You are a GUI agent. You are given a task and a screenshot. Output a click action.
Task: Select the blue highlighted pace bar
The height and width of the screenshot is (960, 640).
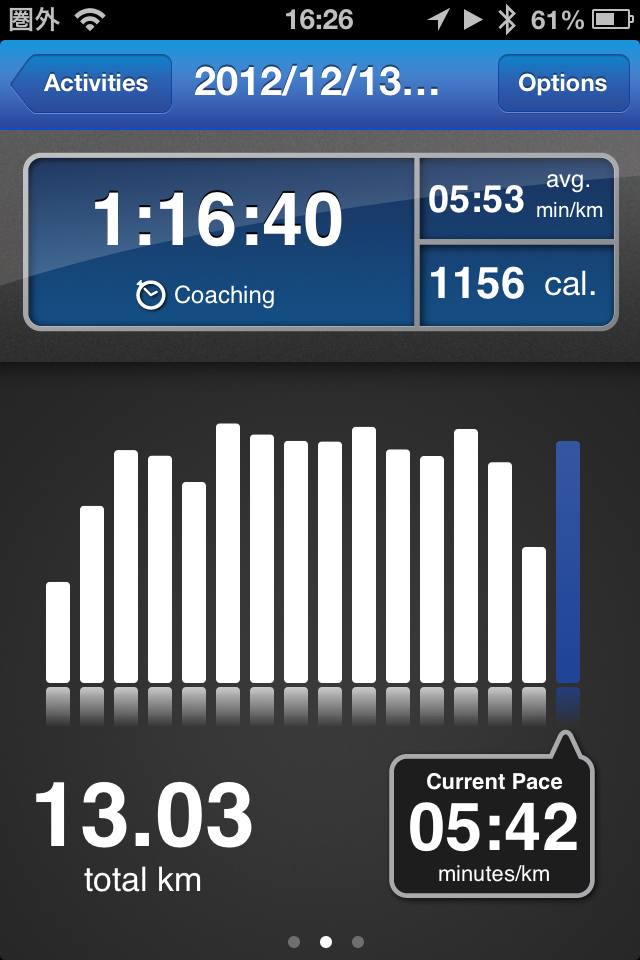click(x=567, y=562)
